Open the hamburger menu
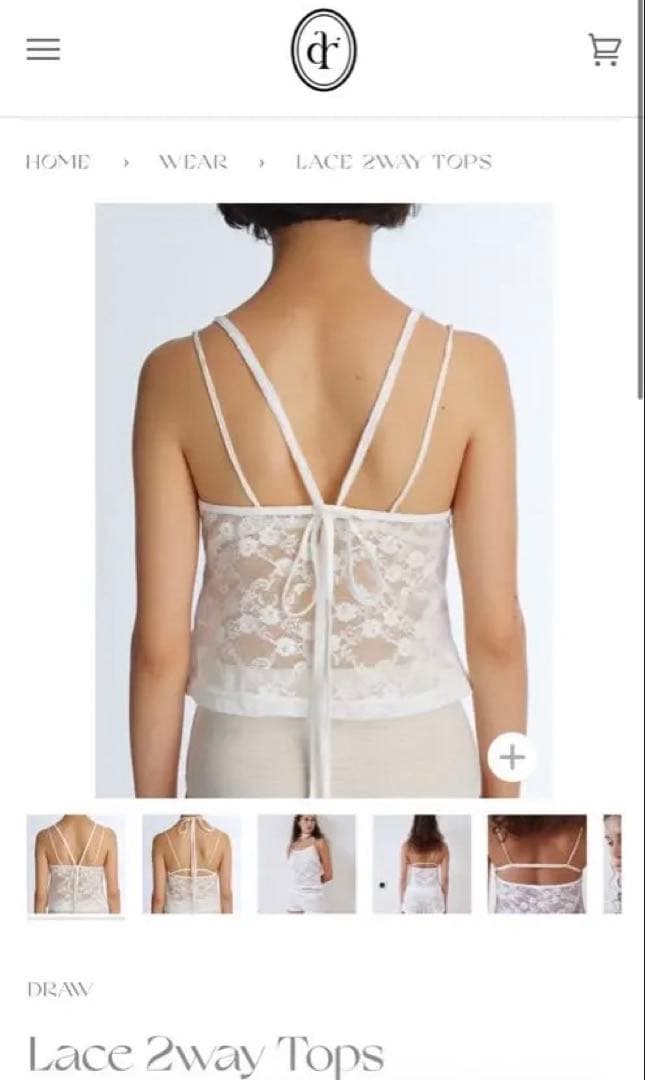 [x=43, y=50]
